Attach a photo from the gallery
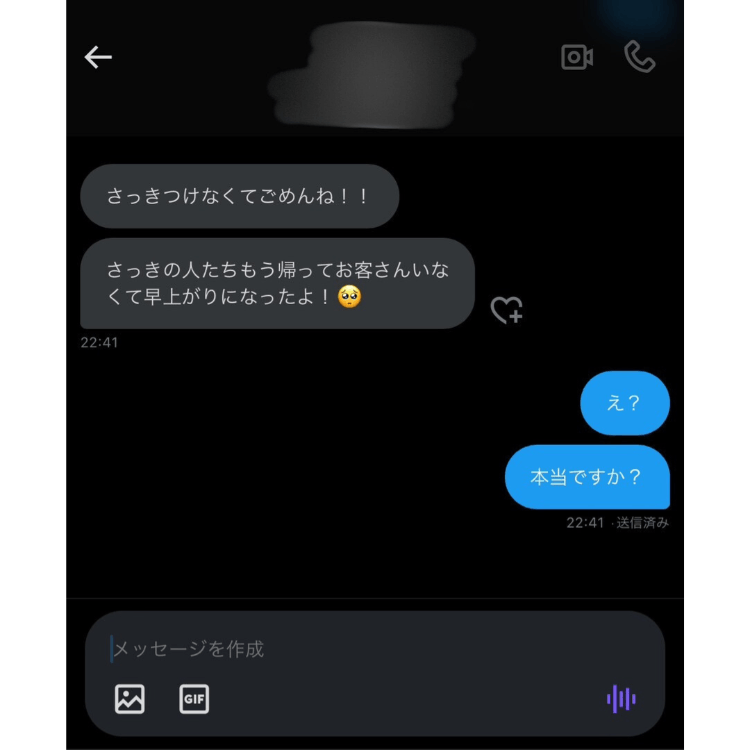Image resolution: width=750 pixels, height=750 pixels. tap(130, 699)
